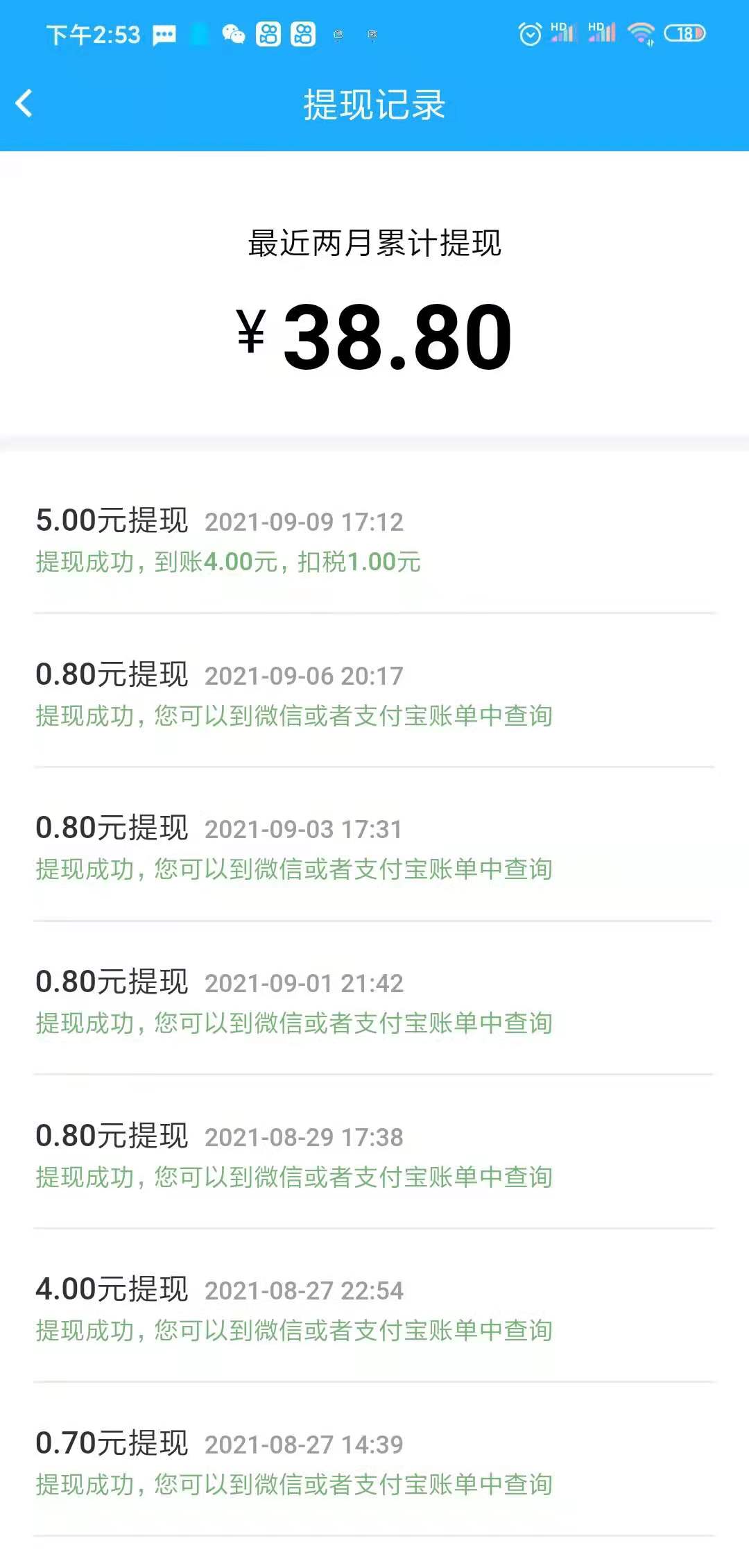The height and width of the screenshot is (1568, 749).
Task: Tap the first Kuaishou icon in status bar
Action: [x=270, y=33]
